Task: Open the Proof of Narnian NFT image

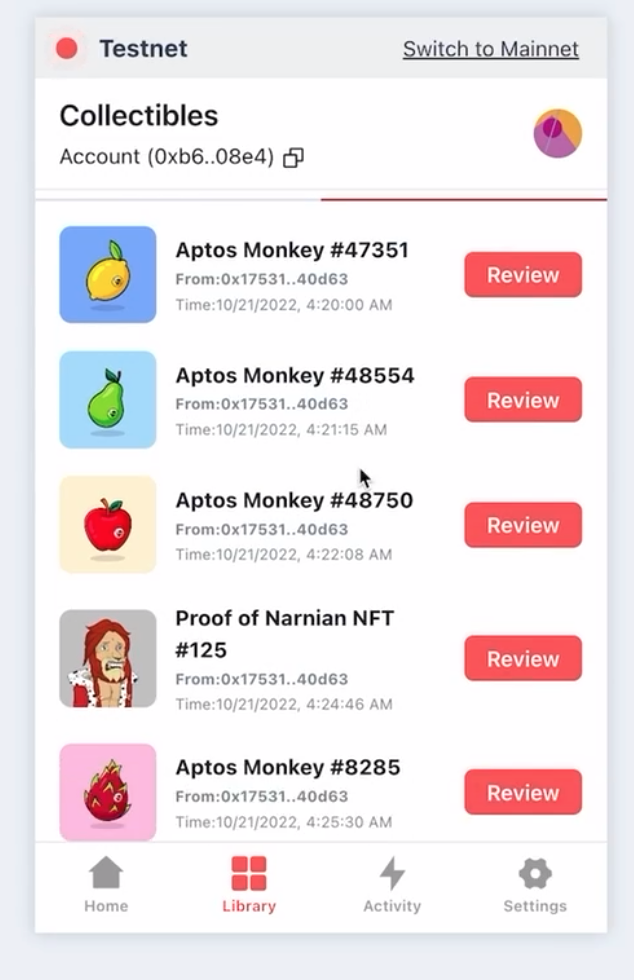Action: point(108,659)
